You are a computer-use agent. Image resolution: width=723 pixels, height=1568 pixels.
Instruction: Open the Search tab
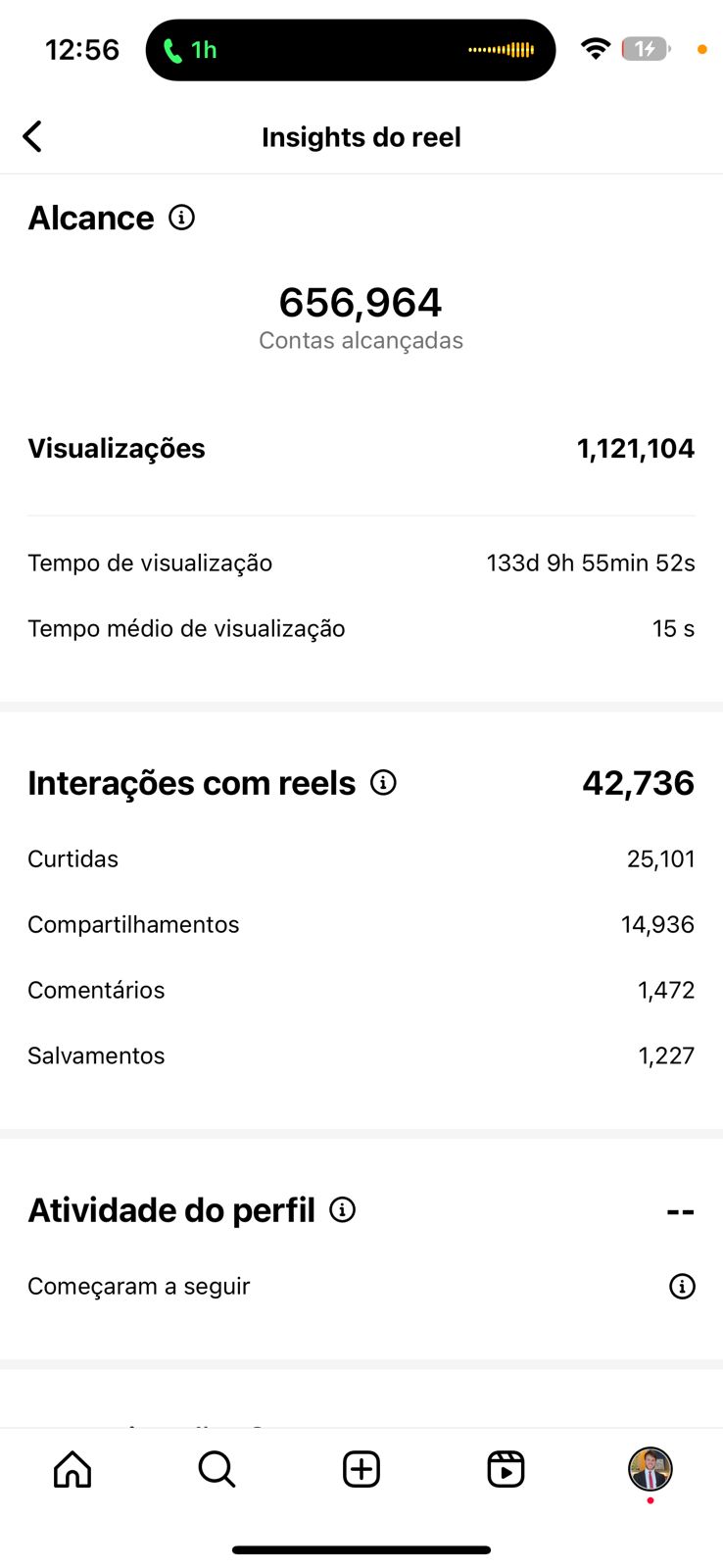[217, 1469]
